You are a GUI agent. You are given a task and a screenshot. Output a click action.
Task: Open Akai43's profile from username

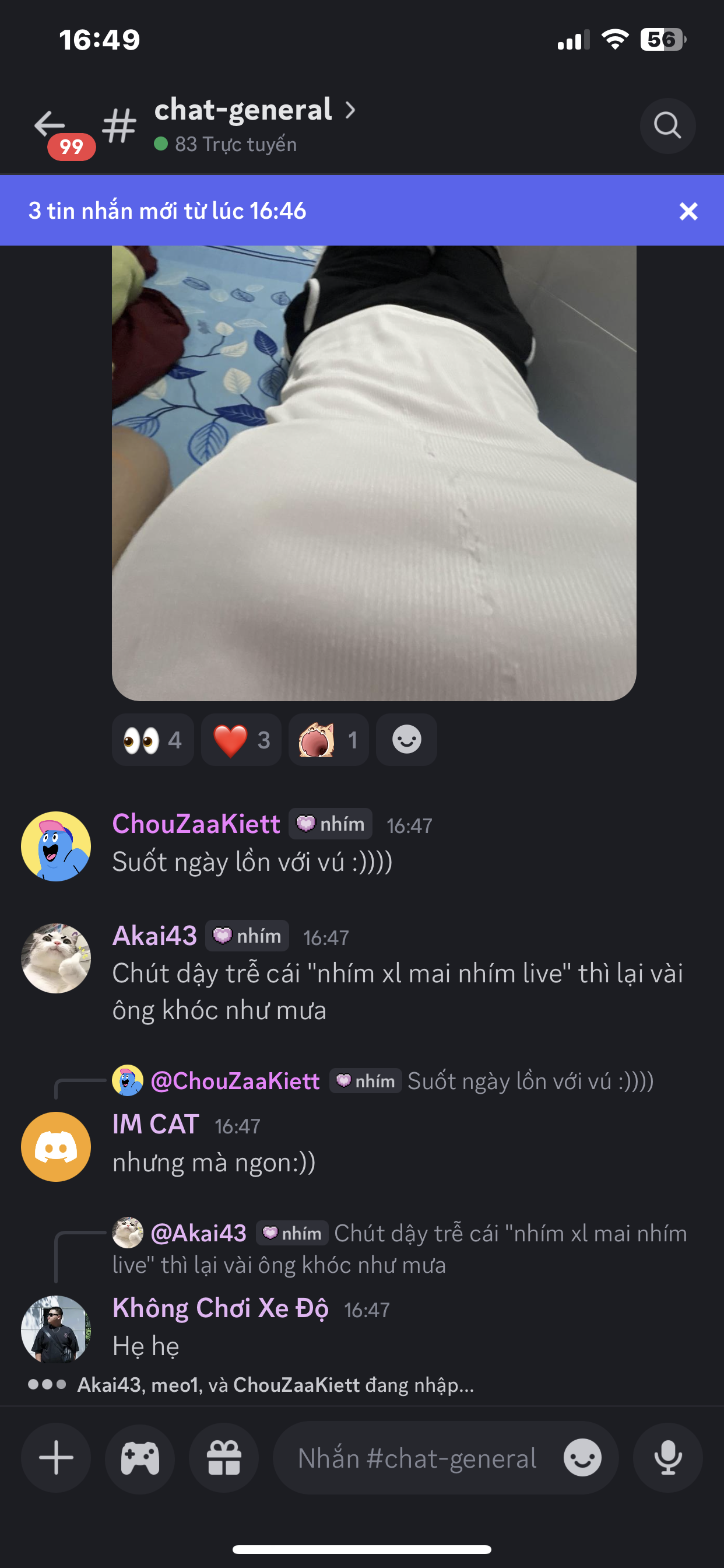[154, 936]
